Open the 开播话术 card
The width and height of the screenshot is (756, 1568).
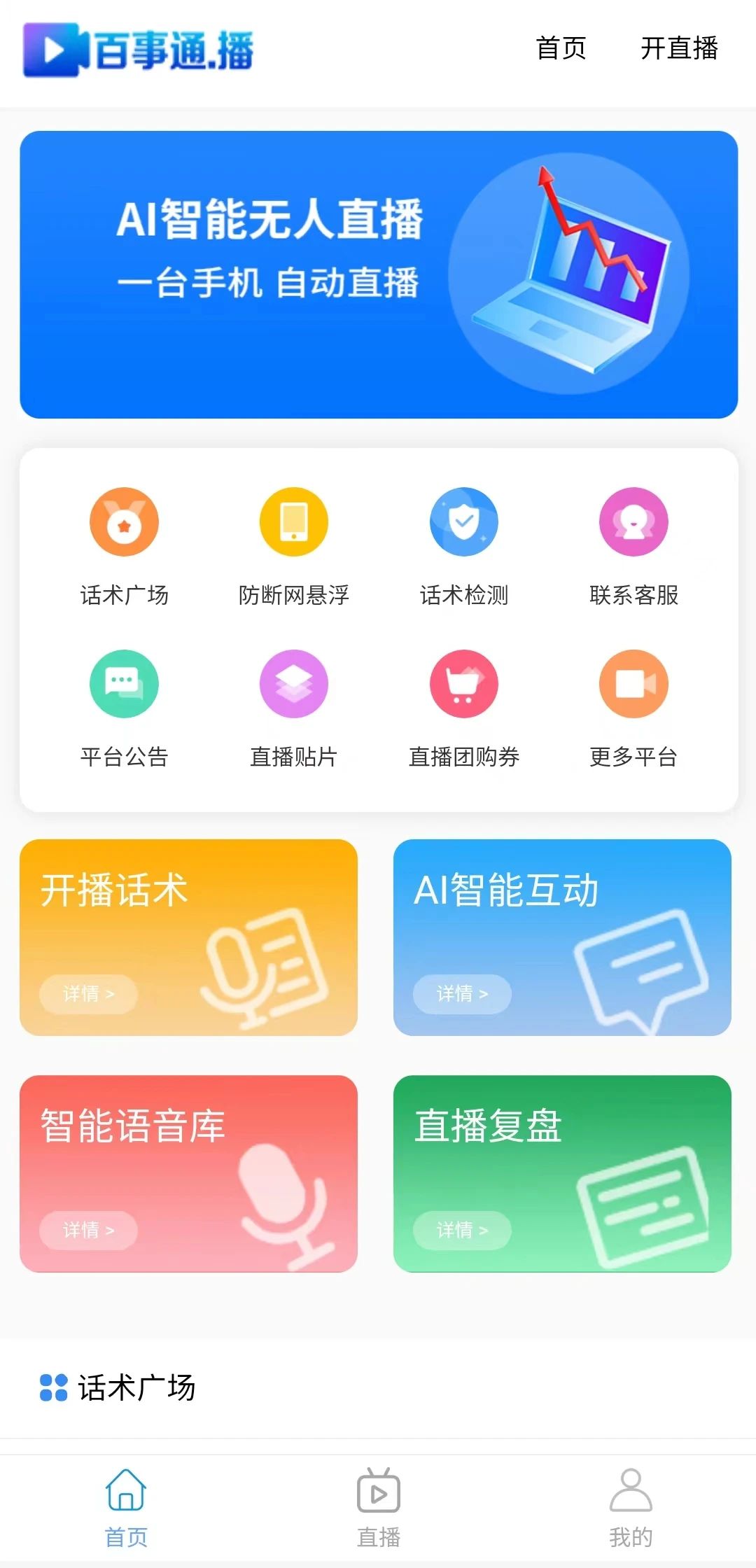coord(188,937)
